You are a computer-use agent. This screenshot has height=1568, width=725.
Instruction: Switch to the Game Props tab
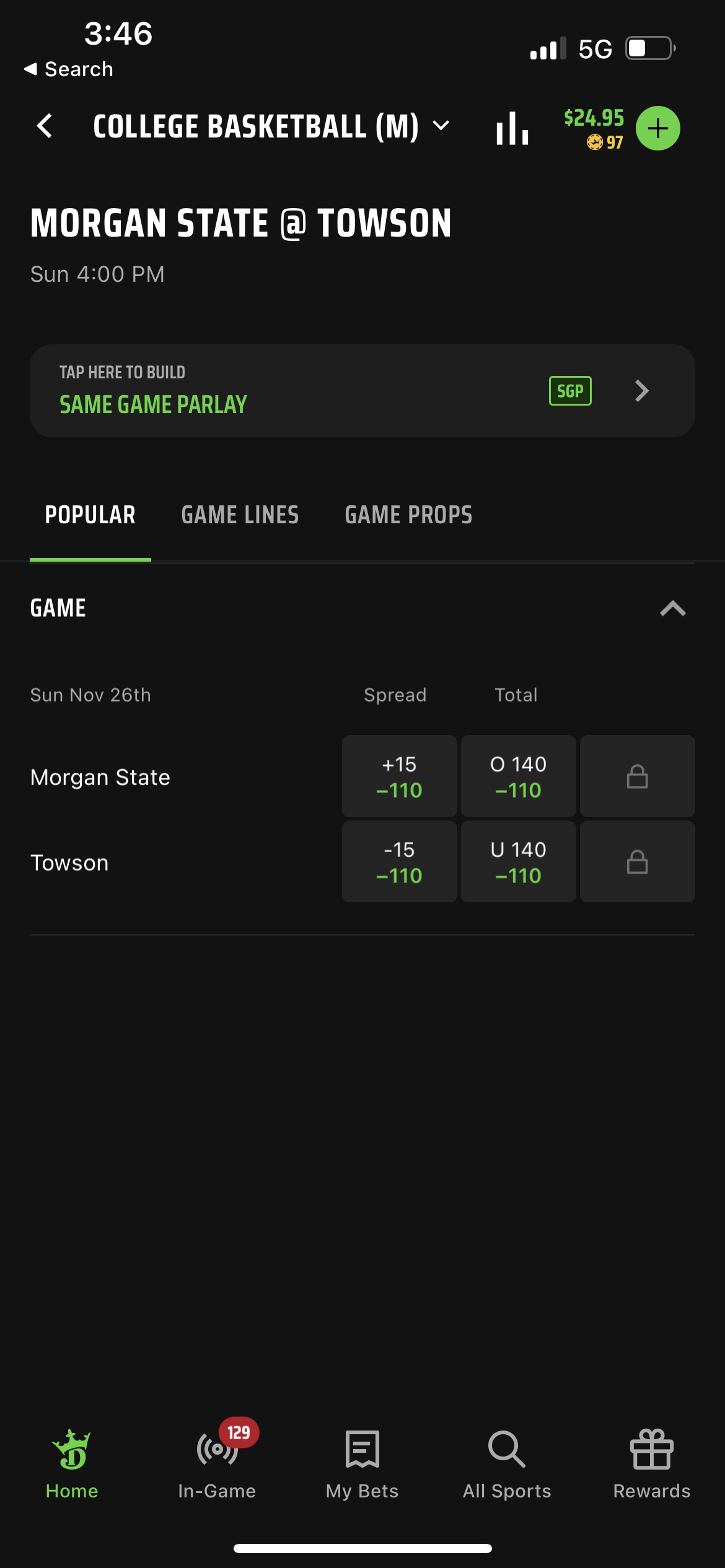tap(409, 515)
